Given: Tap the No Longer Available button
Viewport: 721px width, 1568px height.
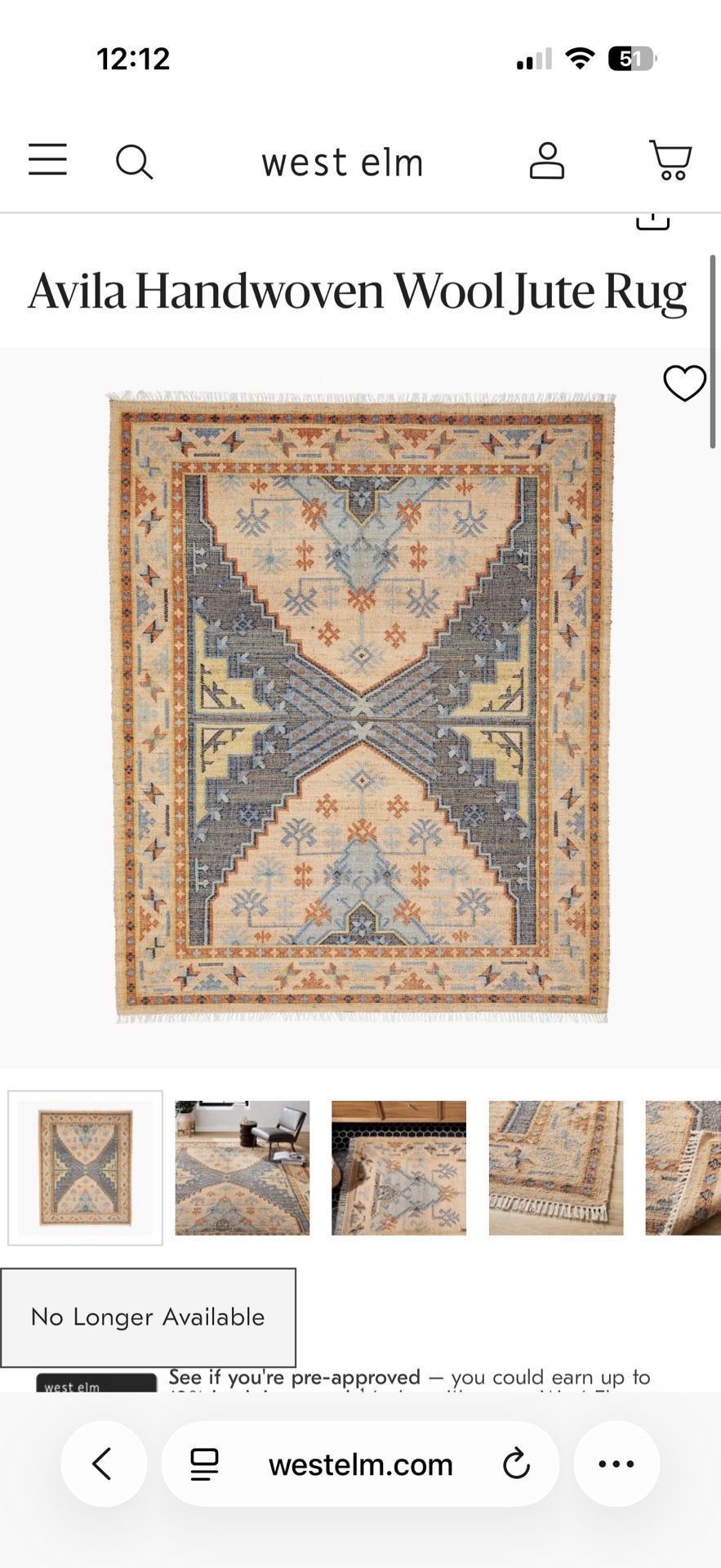Looking at the screenshot, I should 149,1317.
